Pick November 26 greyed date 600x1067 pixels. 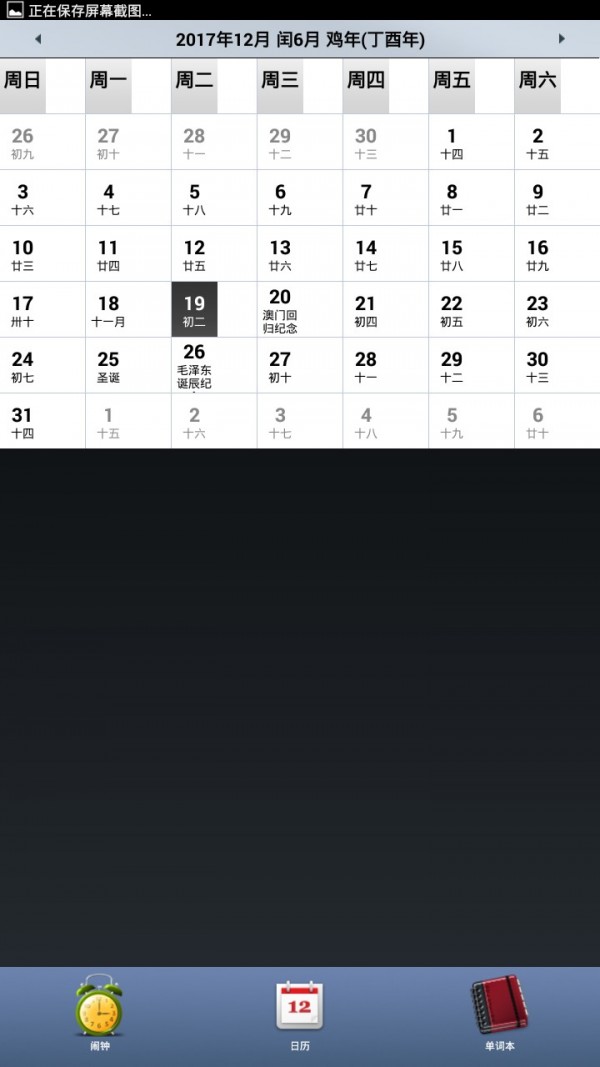22,142
